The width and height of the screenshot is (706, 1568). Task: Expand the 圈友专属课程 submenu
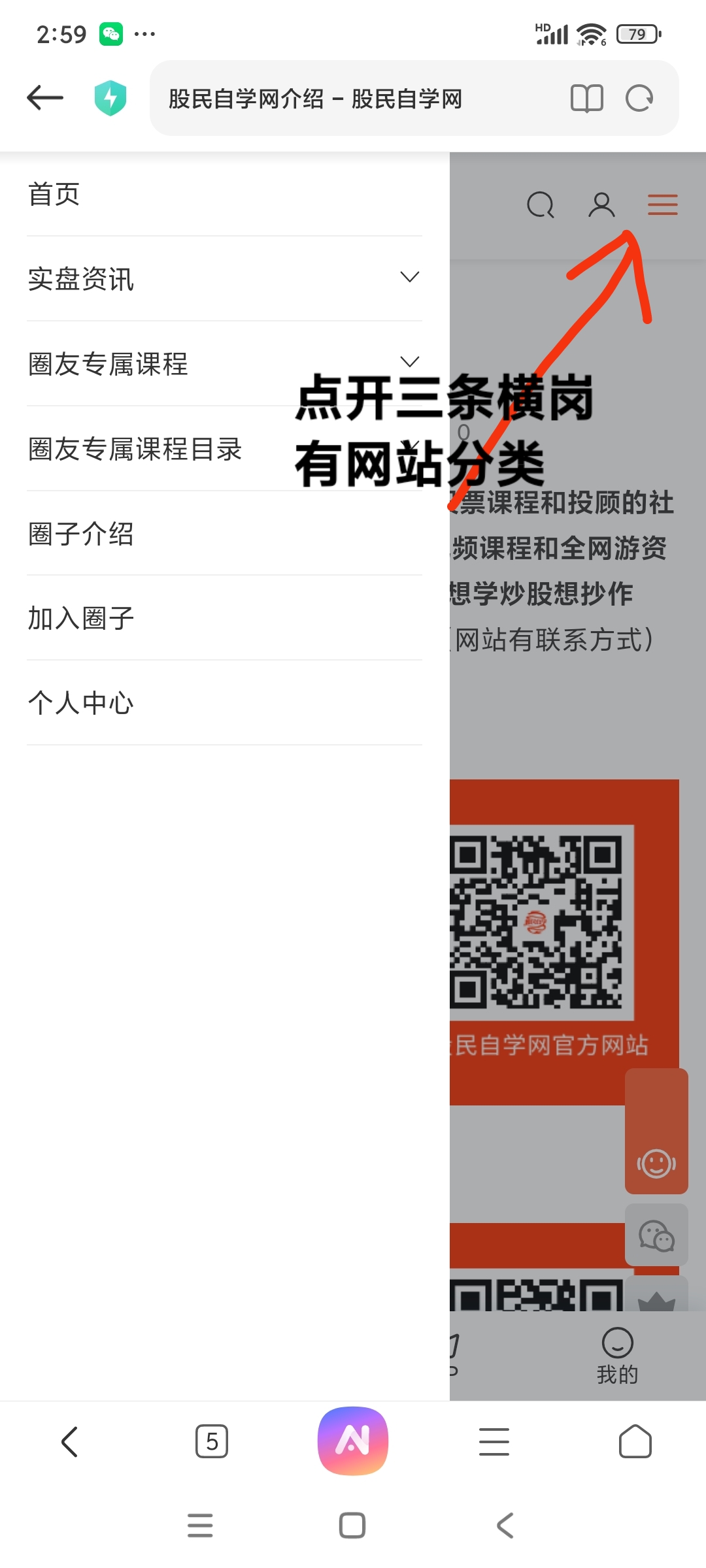(409, 361)
